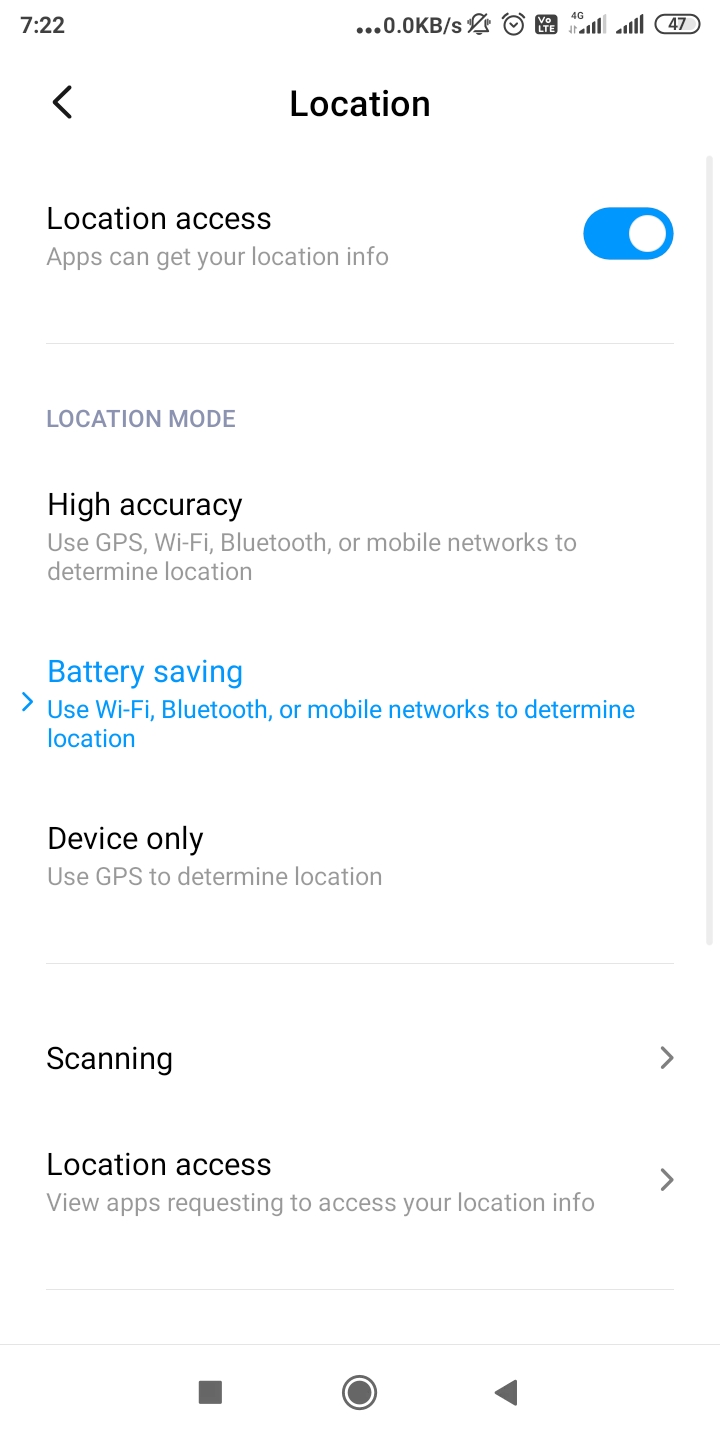The width and height of the screenshot is (720, 1440).
Task: Choose Battery saving location mode
Action: [360, 704]
